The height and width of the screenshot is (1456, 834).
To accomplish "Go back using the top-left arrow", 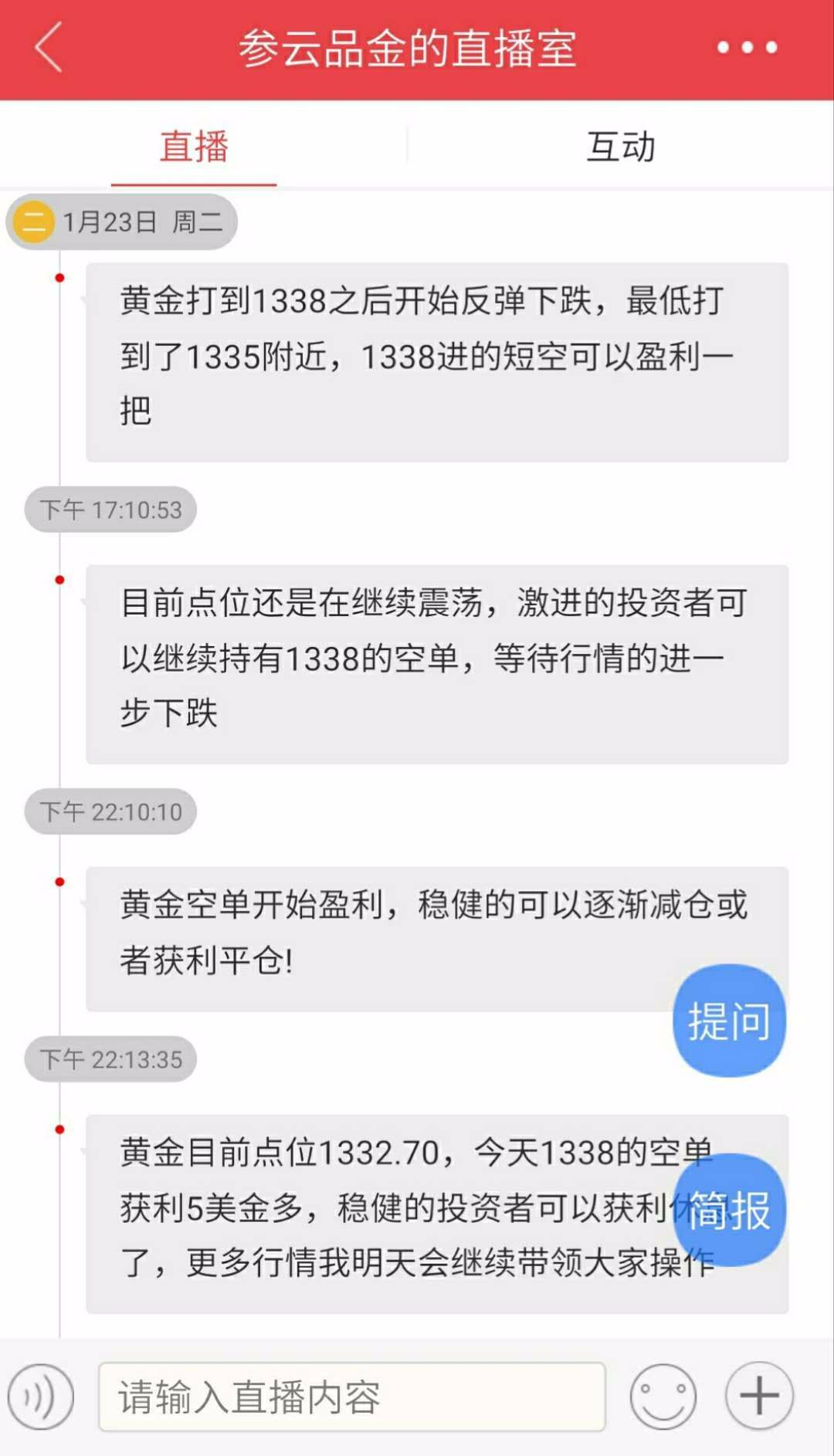I will coord(49,48).
